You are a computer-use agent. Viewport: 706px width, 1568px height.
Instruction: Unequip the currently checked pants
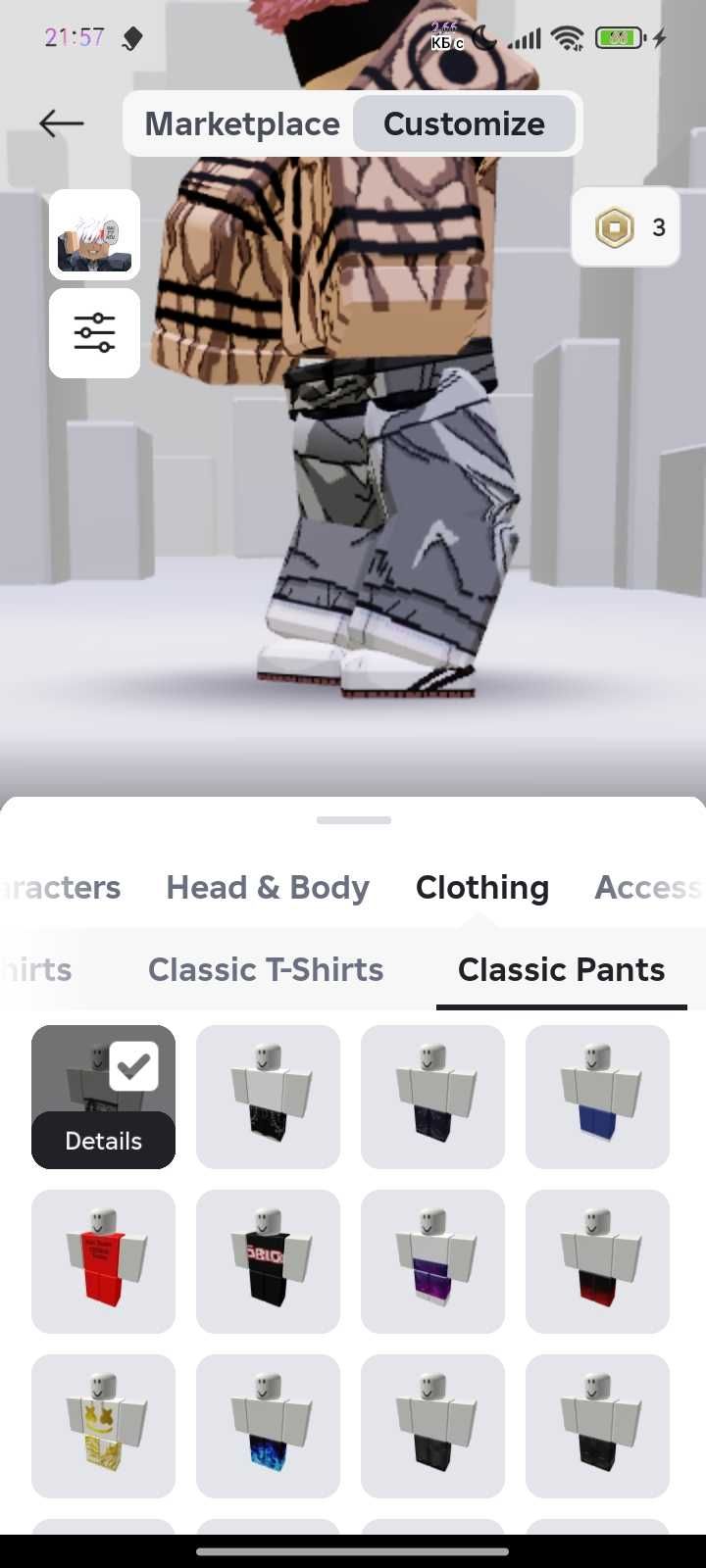133,1066
